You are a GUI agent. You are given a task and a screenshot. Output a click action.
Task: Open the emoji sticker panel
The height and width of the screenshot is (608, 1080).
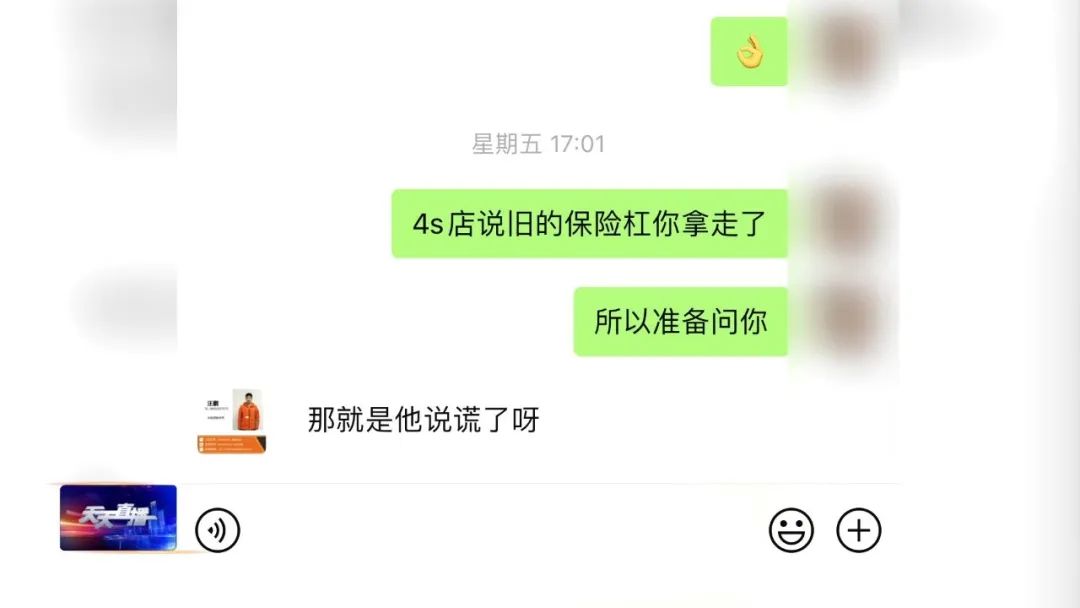pos(790,530)
